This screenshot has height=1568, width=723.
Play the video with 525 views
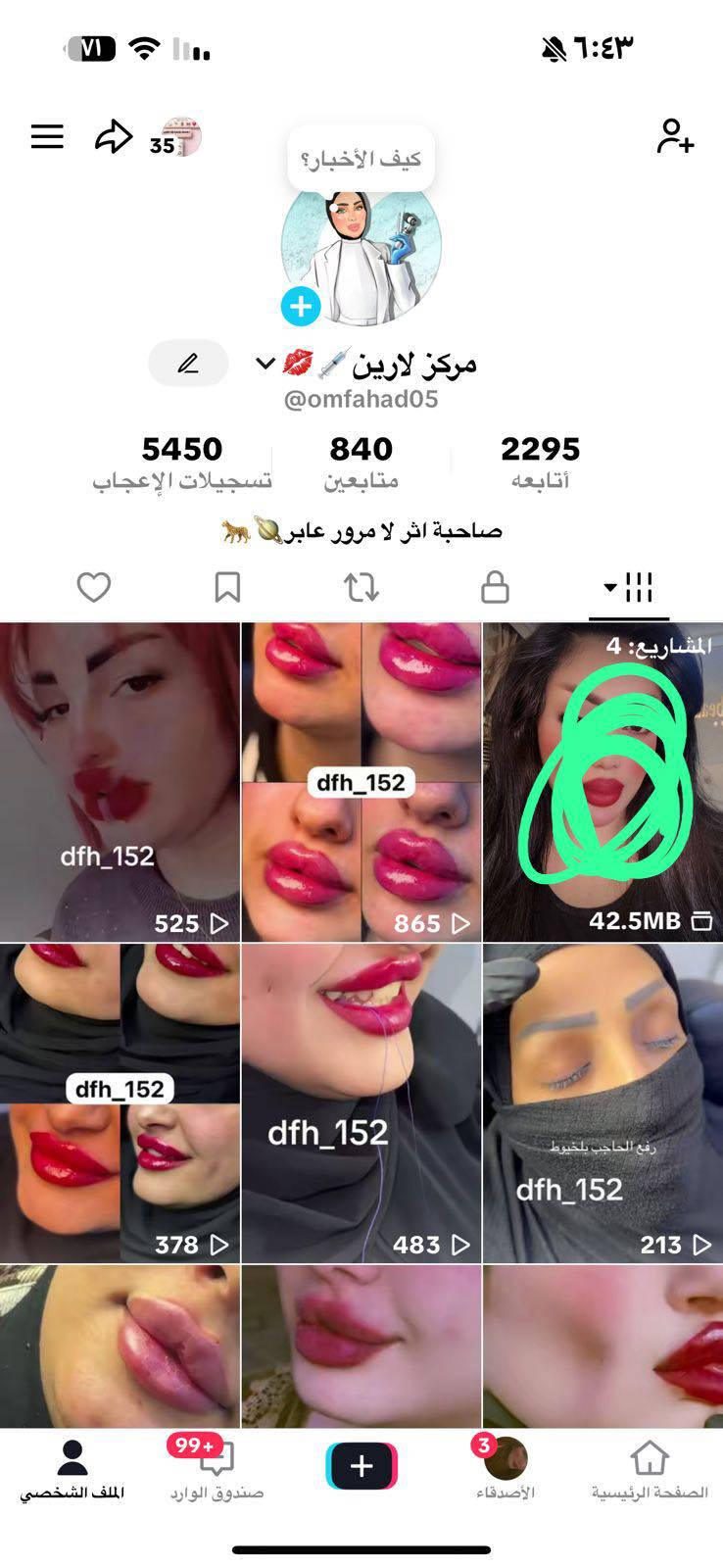(120, 782)
